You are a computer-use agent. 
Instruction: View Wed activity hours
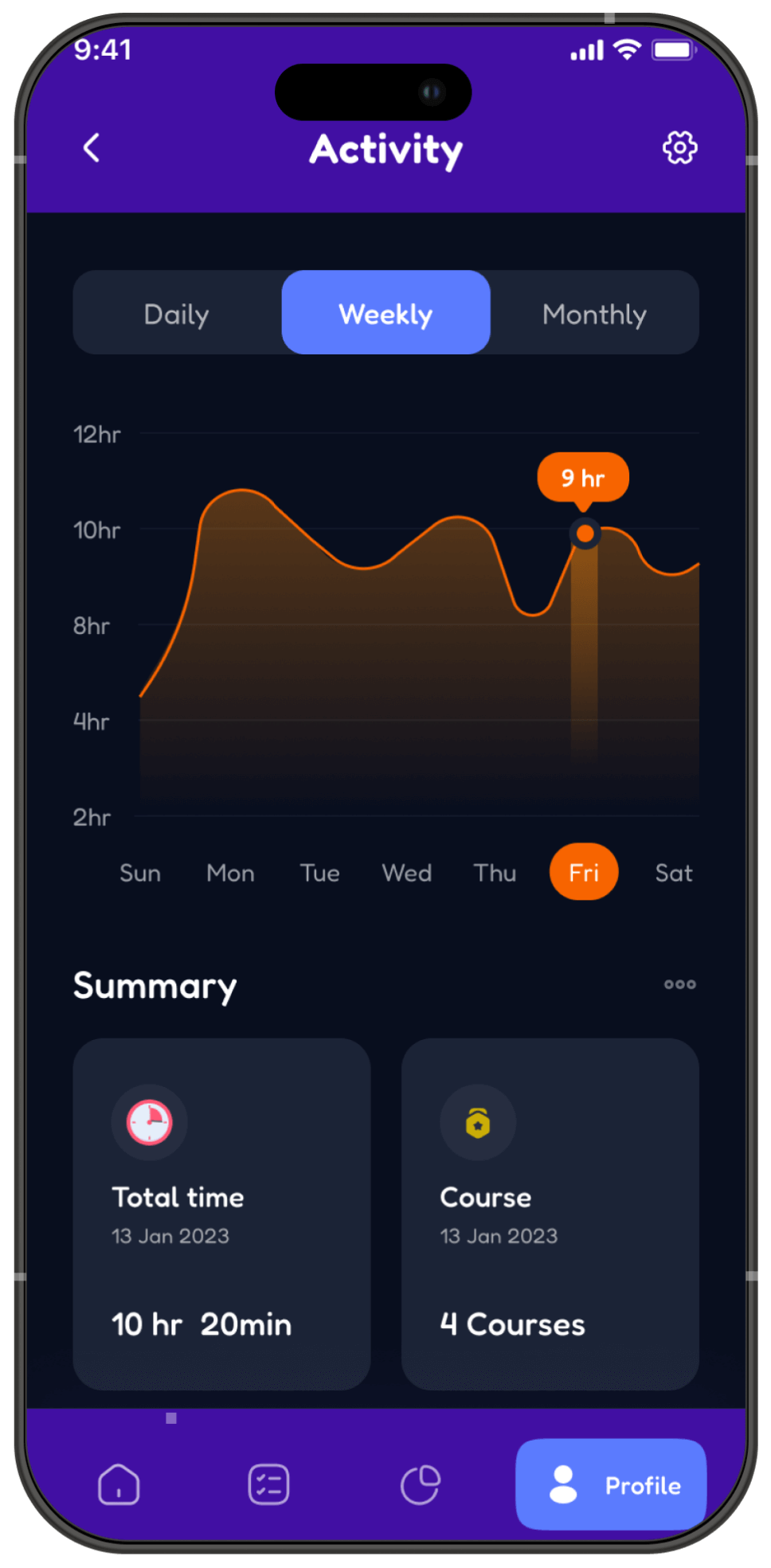point(406,873)
